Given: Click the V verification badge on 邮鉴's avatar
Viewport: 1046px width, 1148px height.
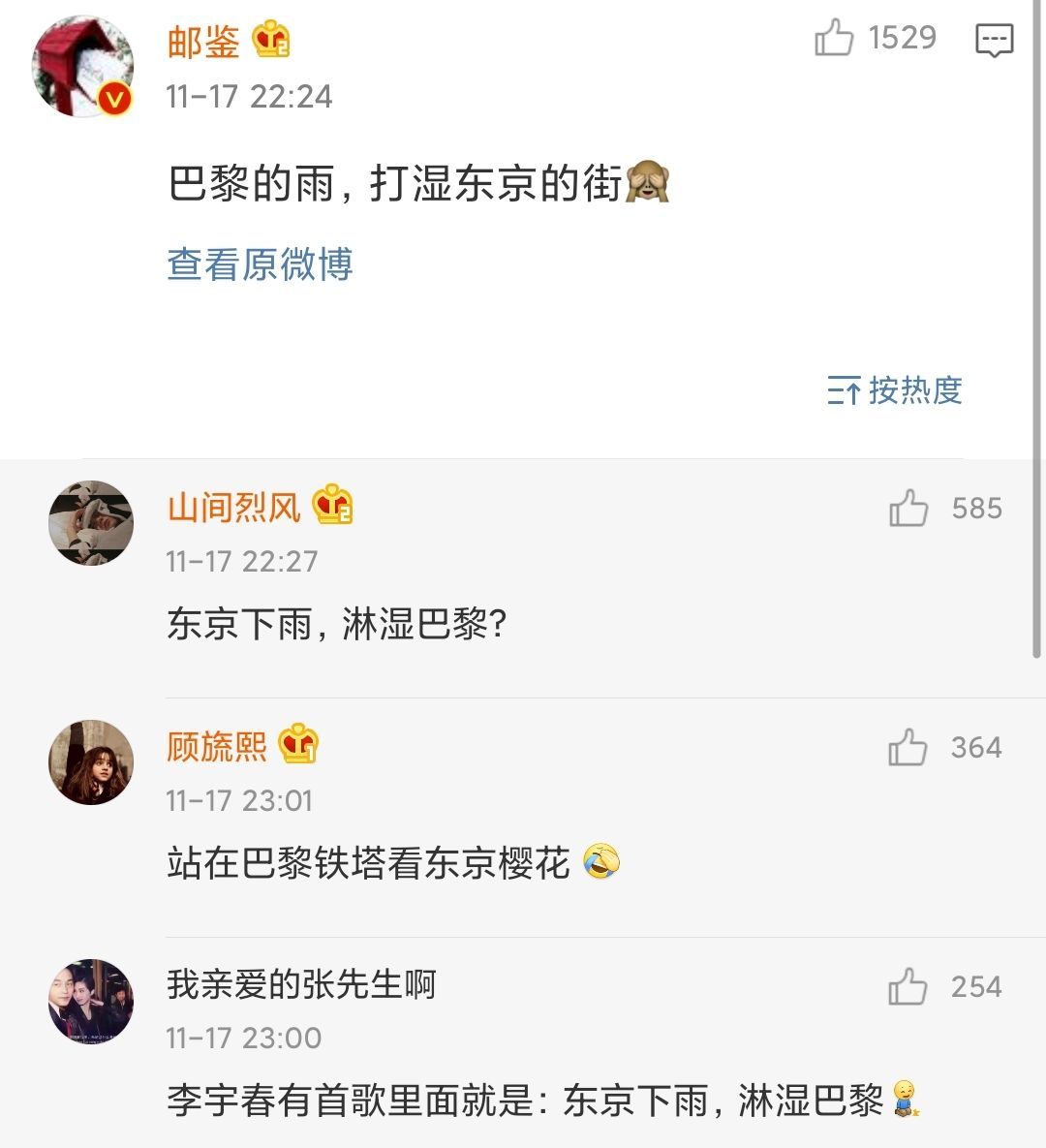Looking at the screenshot, I should tap(114, 98).
